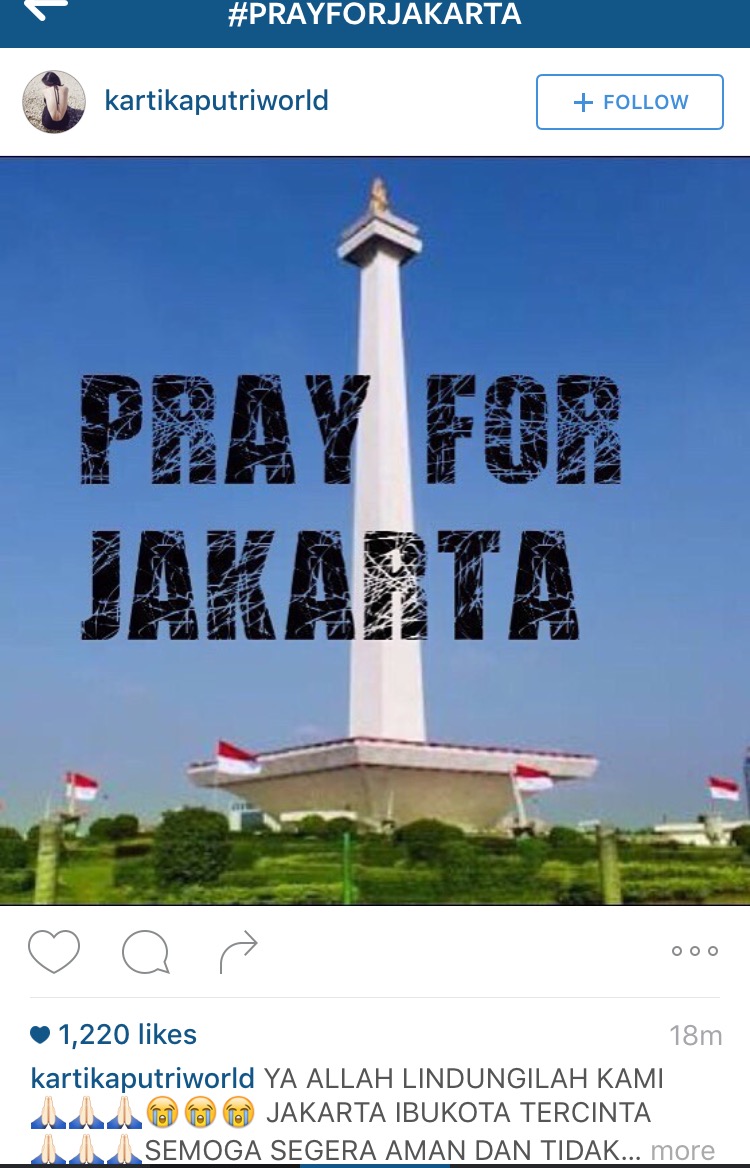Open comments with the speech bubble icon
Viewport: 750px width, 1168px height.
(x=145, y=952)
